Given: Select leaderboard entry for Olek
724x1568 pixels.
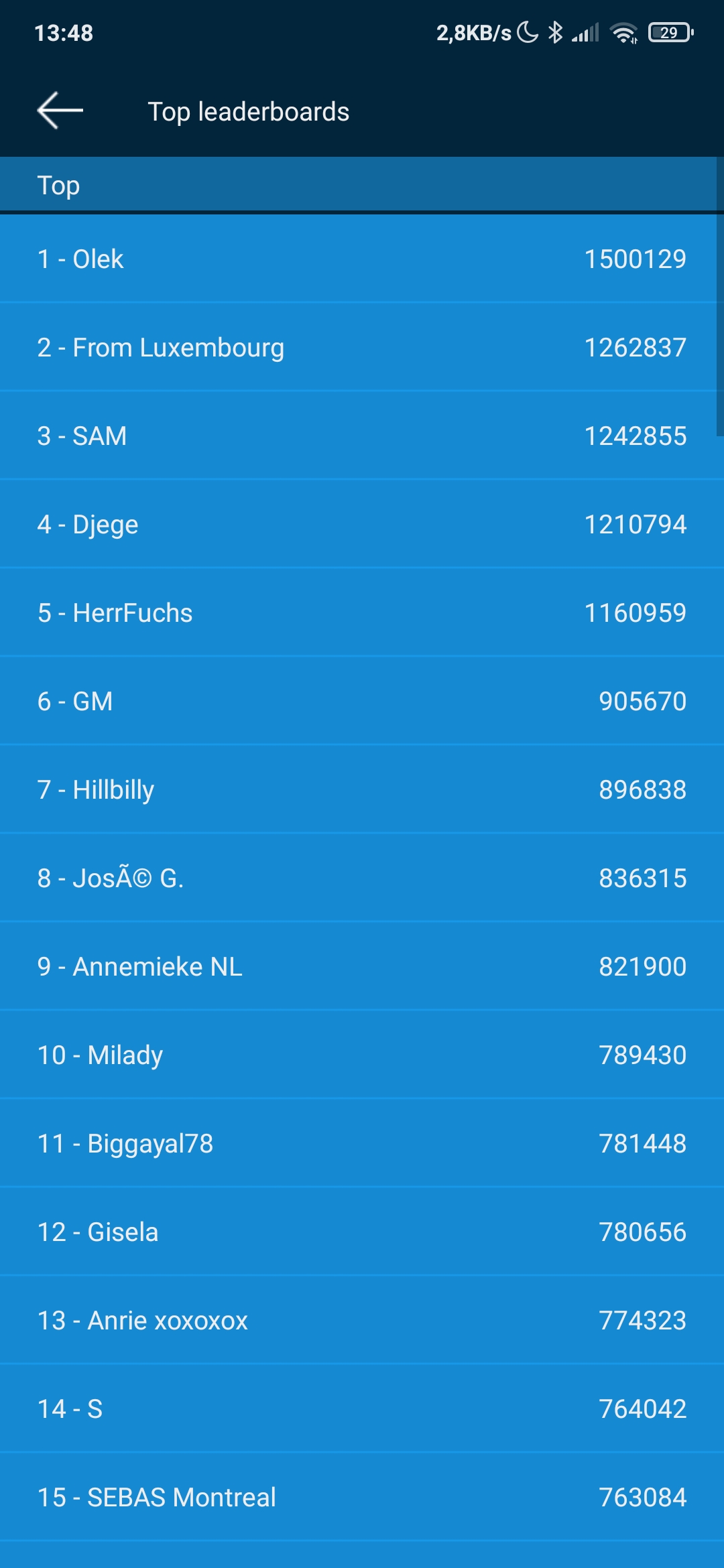Looking at the screenshot, I should [362, 259].
